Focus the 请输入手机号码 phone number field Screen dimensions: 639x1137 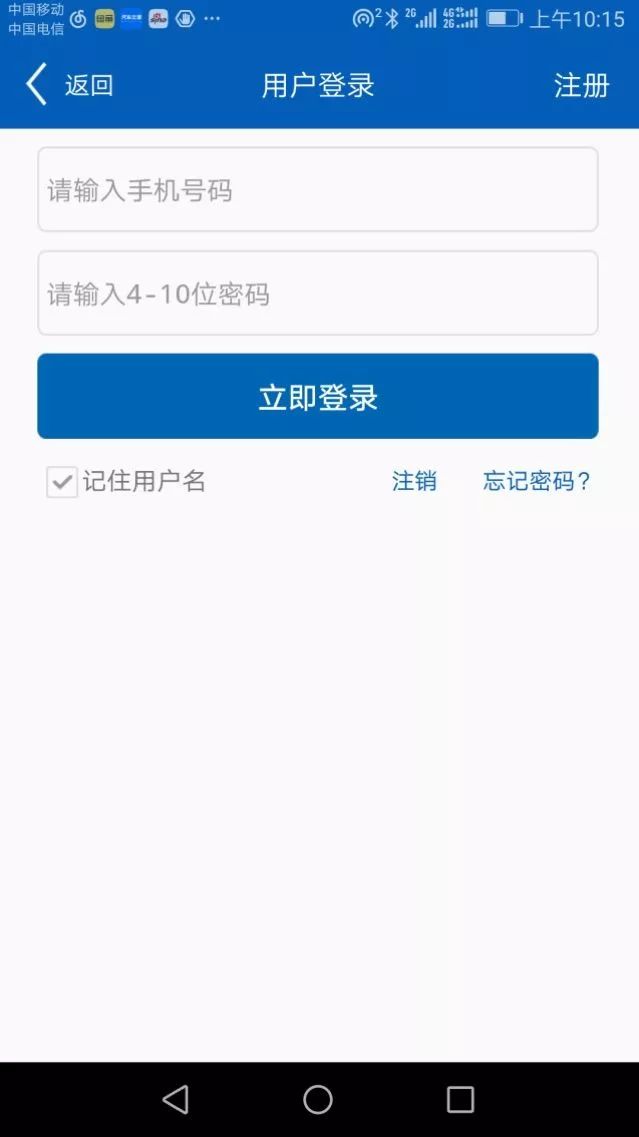point(318,189)
